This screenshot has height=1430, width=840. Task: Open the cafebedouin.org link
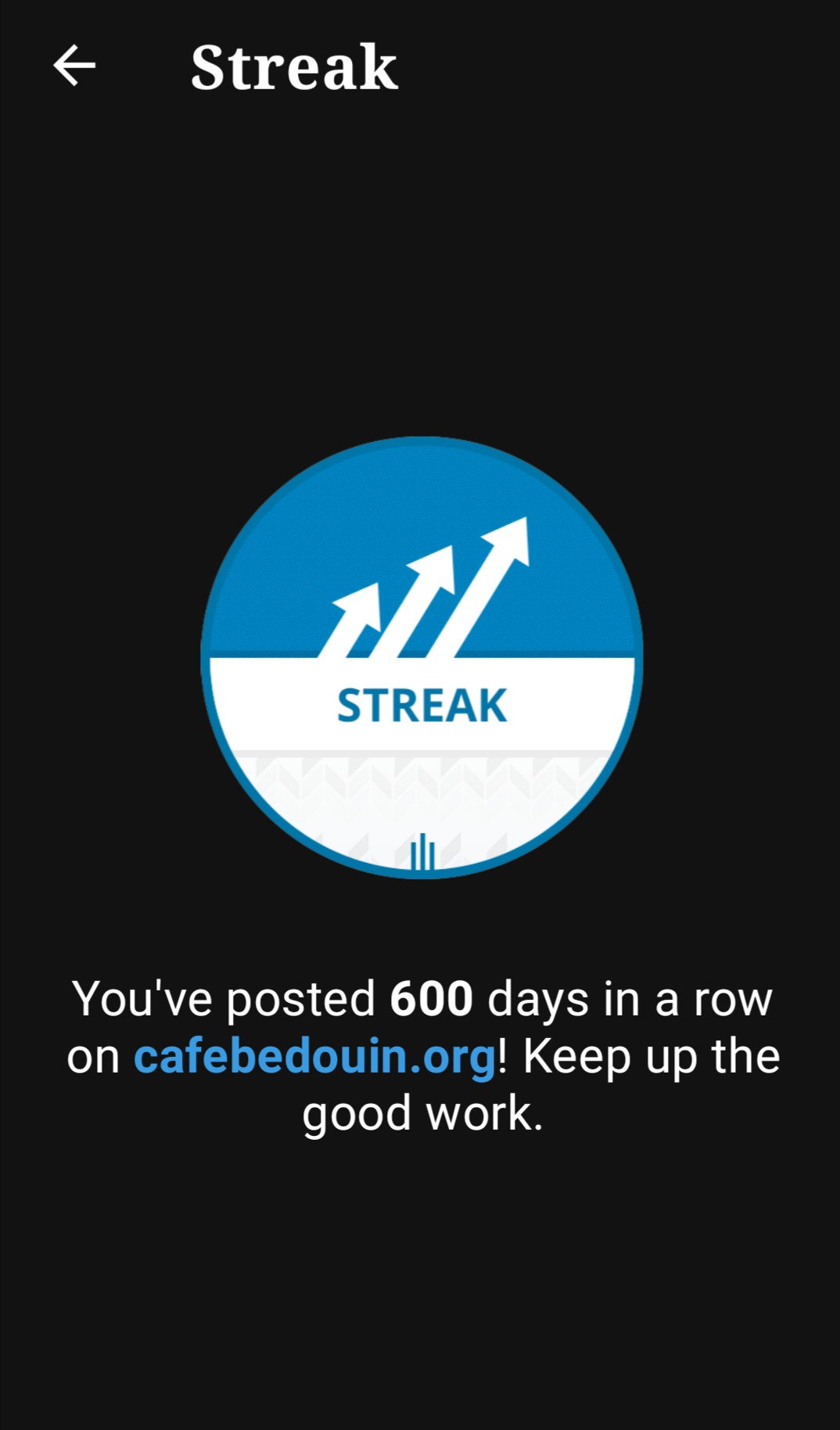pyautogui.click(x=314, y=1057)
